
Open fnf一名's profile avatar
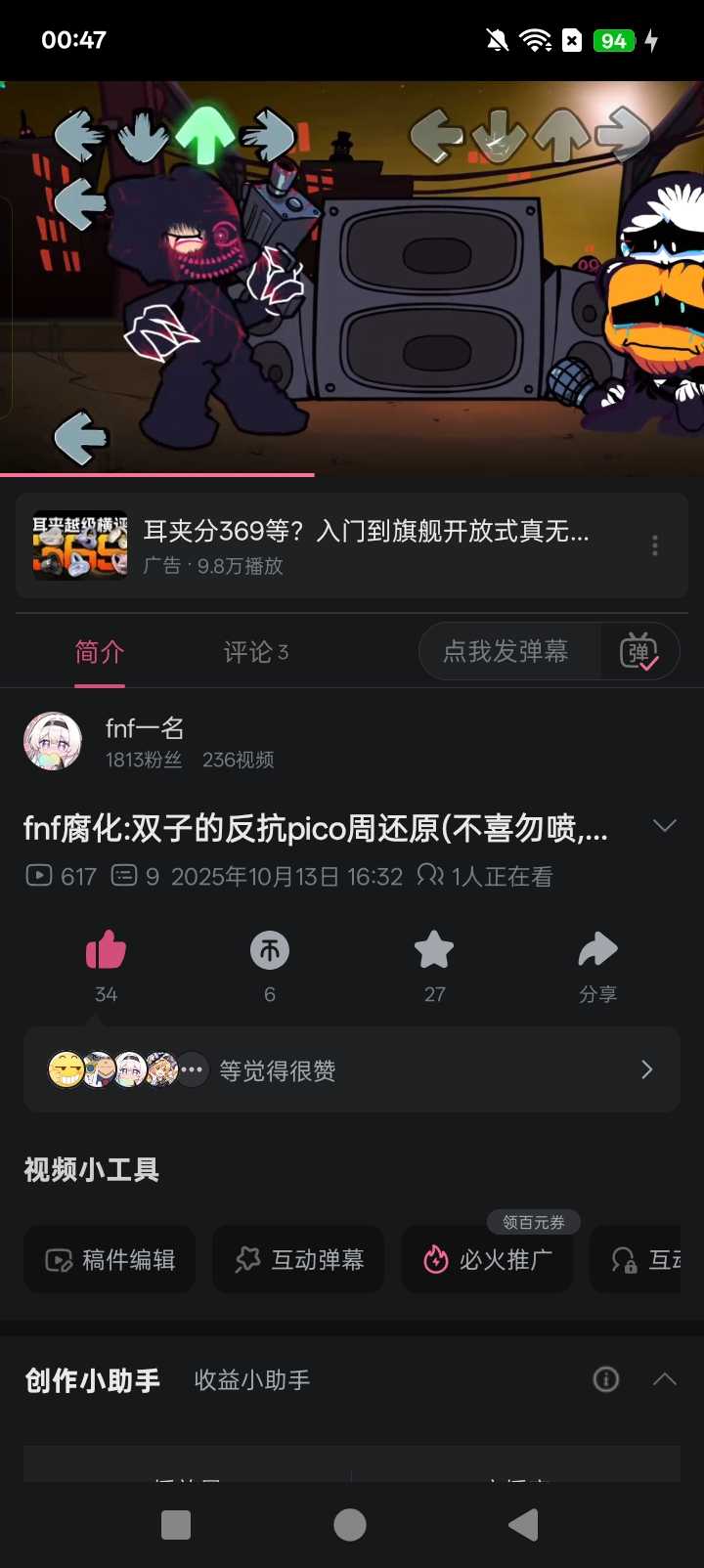point(53,741)
